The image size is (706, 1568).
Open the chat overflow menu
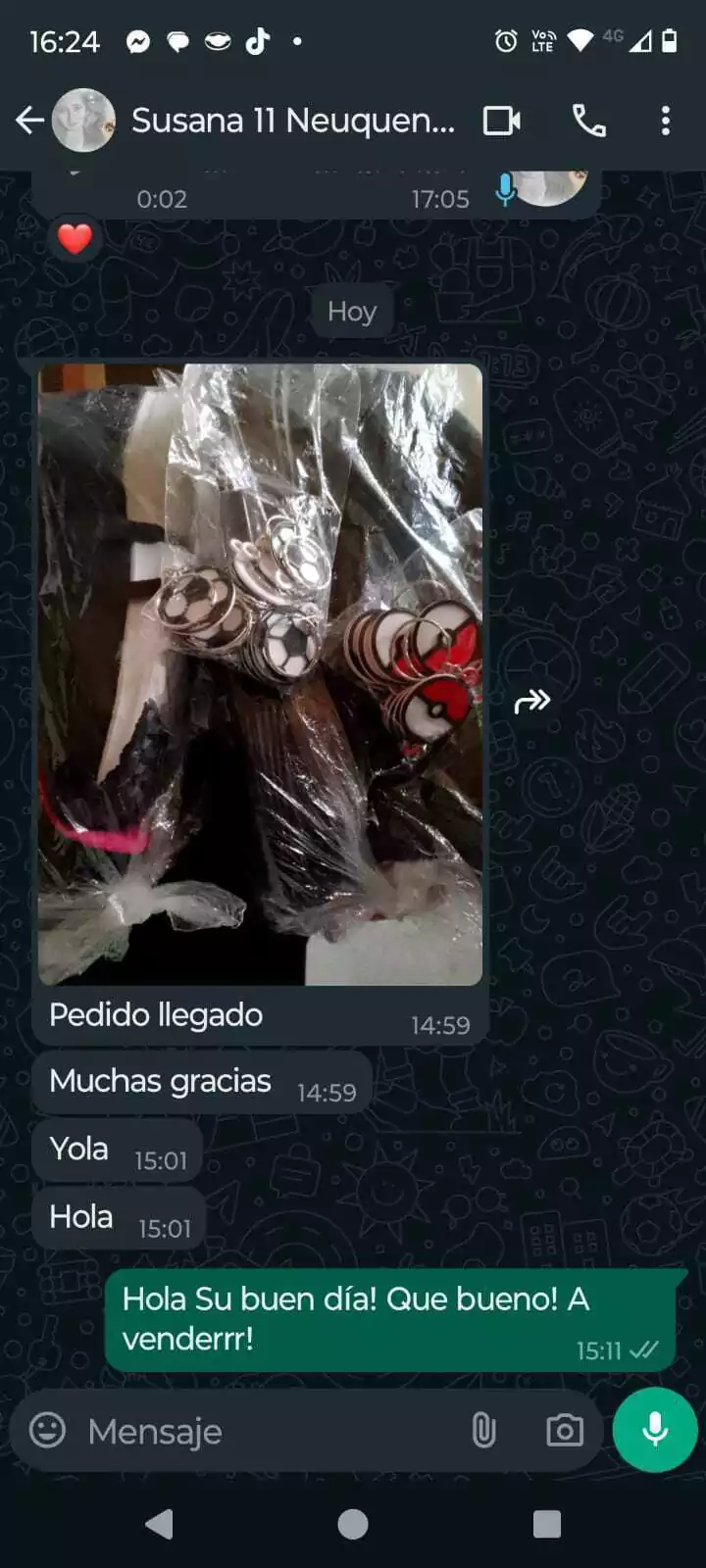666,121
